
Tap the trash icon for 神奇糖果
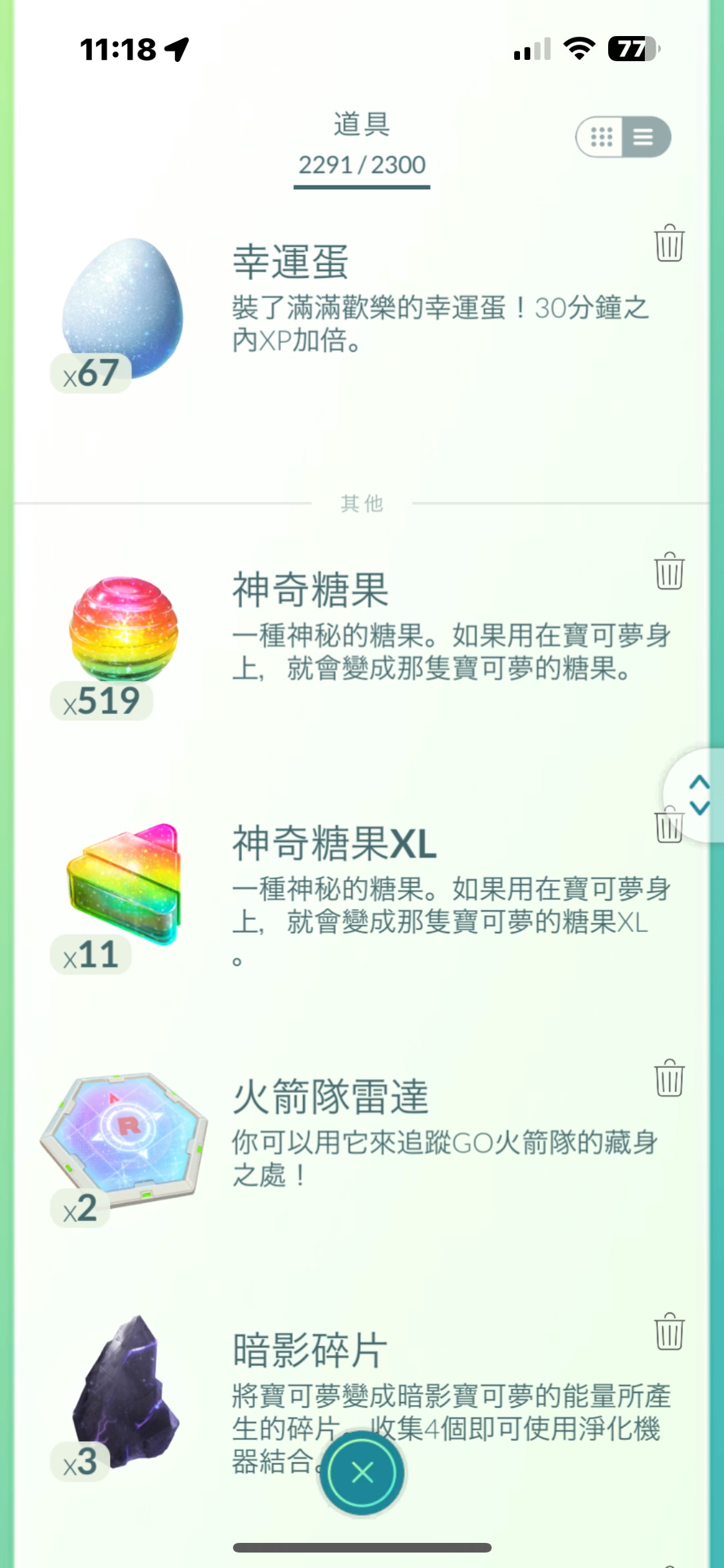669,571
